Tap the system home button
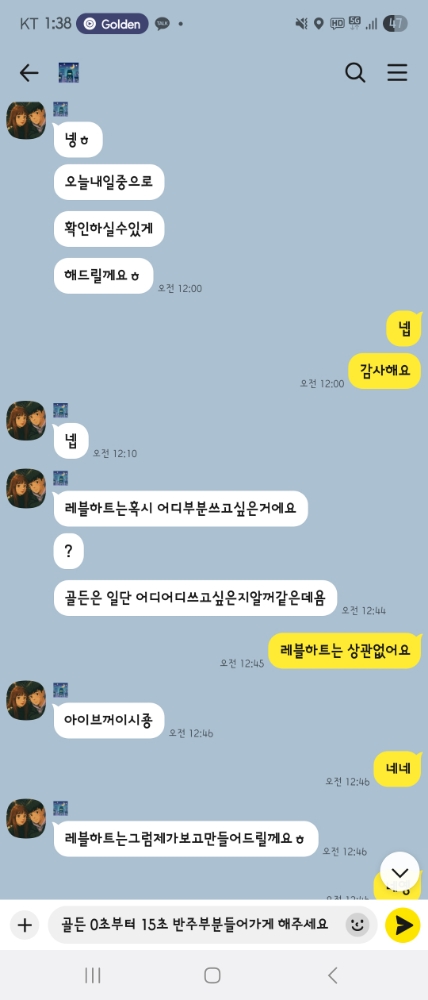Image resolution: width=428 pixels, height=1000 pixels. (x=212, y=975)
